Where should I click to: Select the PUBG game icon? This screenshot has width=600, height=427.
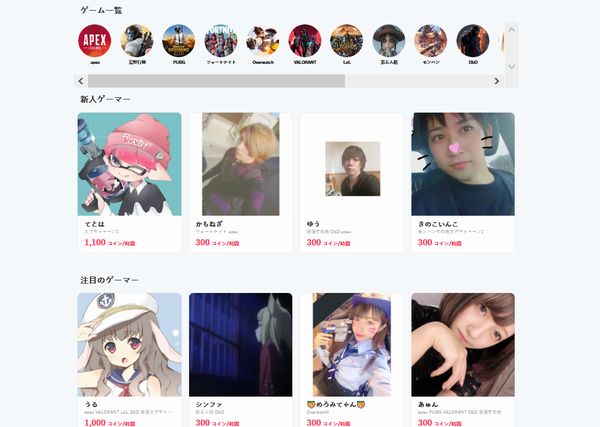[179, 40]
